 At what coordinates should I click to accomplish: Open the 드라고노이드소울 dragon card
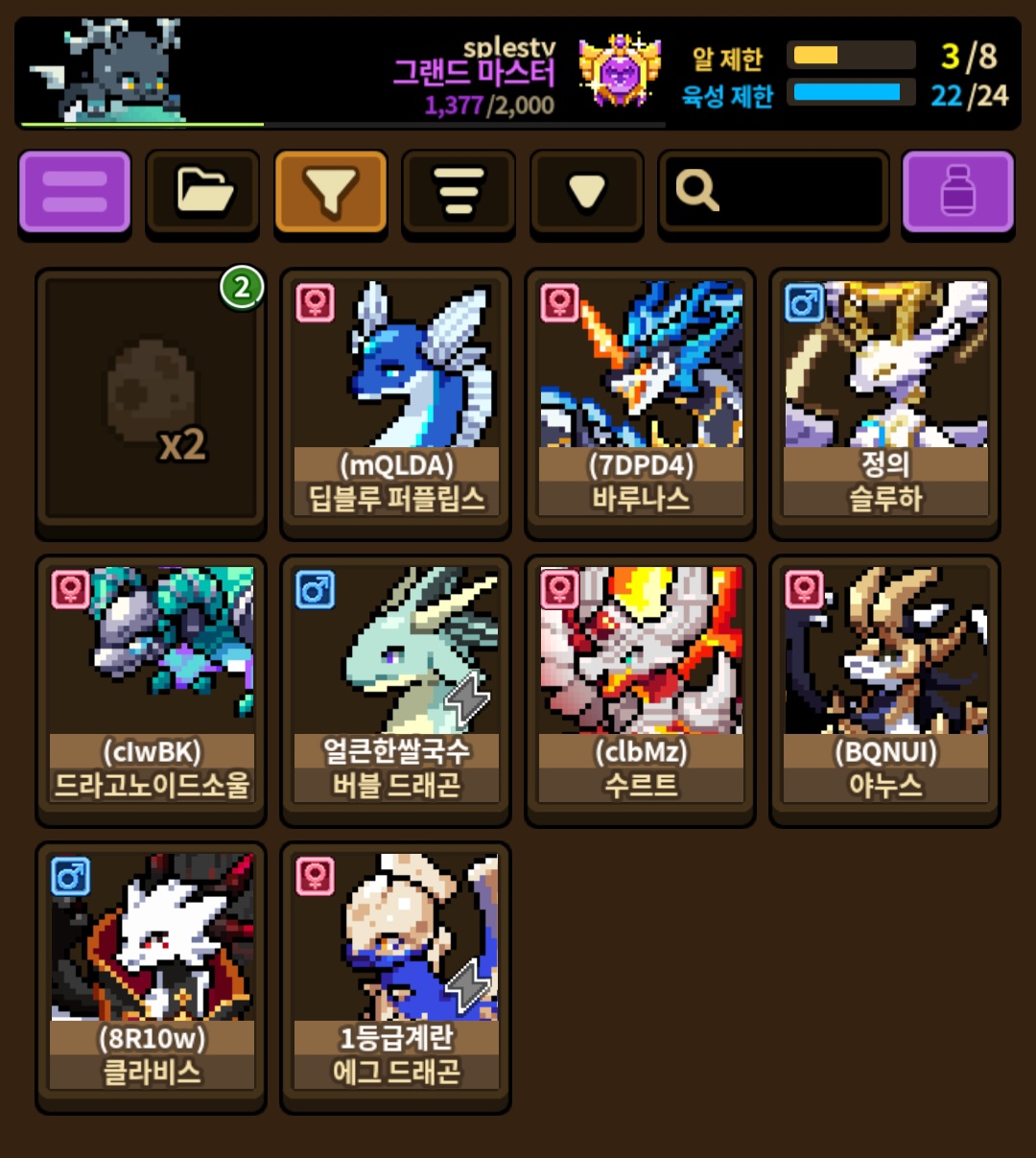click(x=152, y=690)
